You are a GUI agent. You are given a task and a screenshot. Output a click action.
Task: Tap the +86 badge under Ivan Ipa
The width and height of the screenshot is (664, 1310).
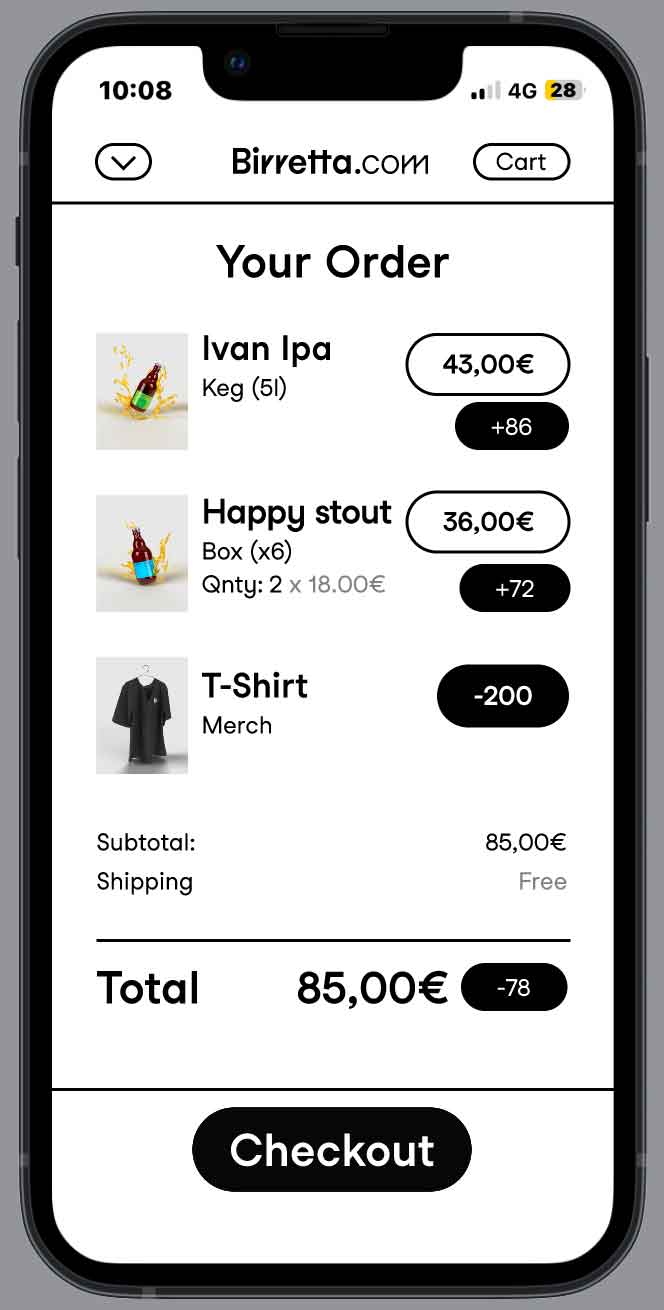pyautogui.click(x=511, y=428)
